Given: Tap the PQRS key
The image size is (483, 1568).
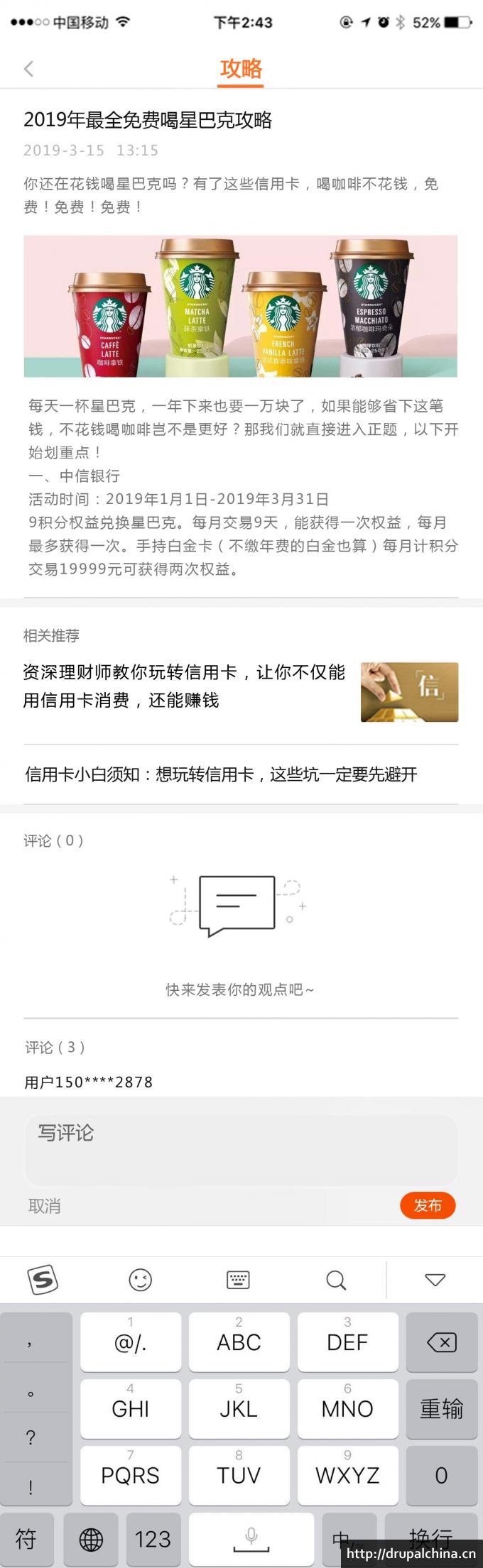Looking at the screenshot, I should coord(130,1475).
